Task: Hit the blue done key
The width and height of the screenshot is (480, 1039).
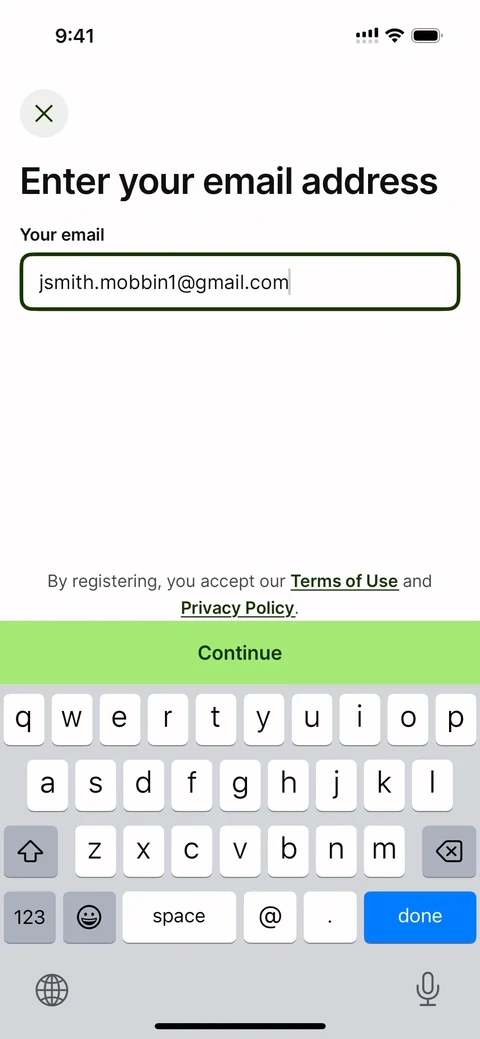Action: pyautogui.click(x=420, y=916)
